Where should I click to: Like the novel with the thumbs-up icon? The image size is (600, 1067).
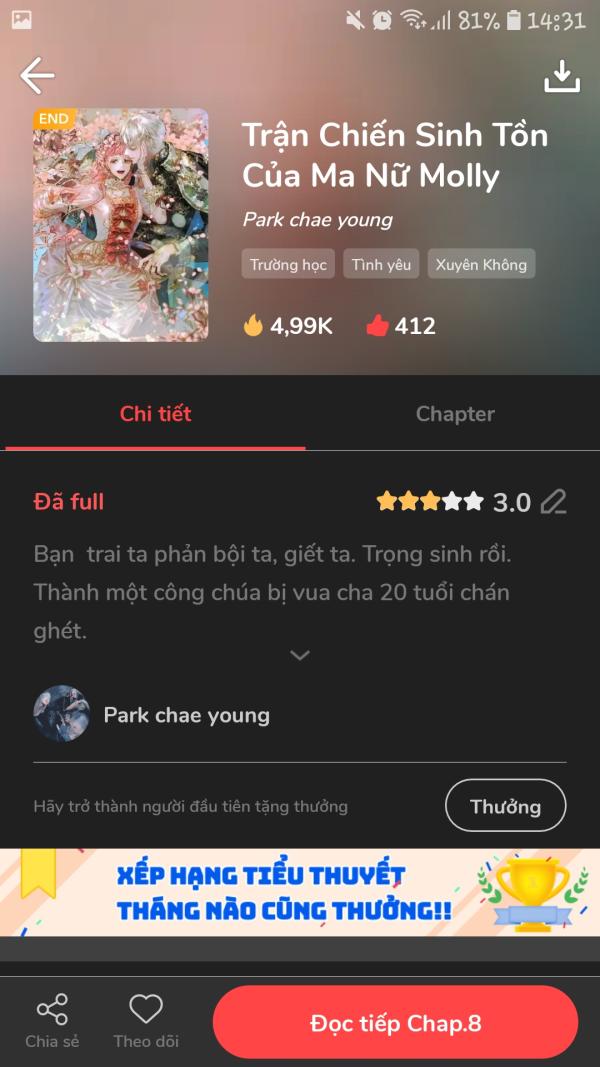377,325
